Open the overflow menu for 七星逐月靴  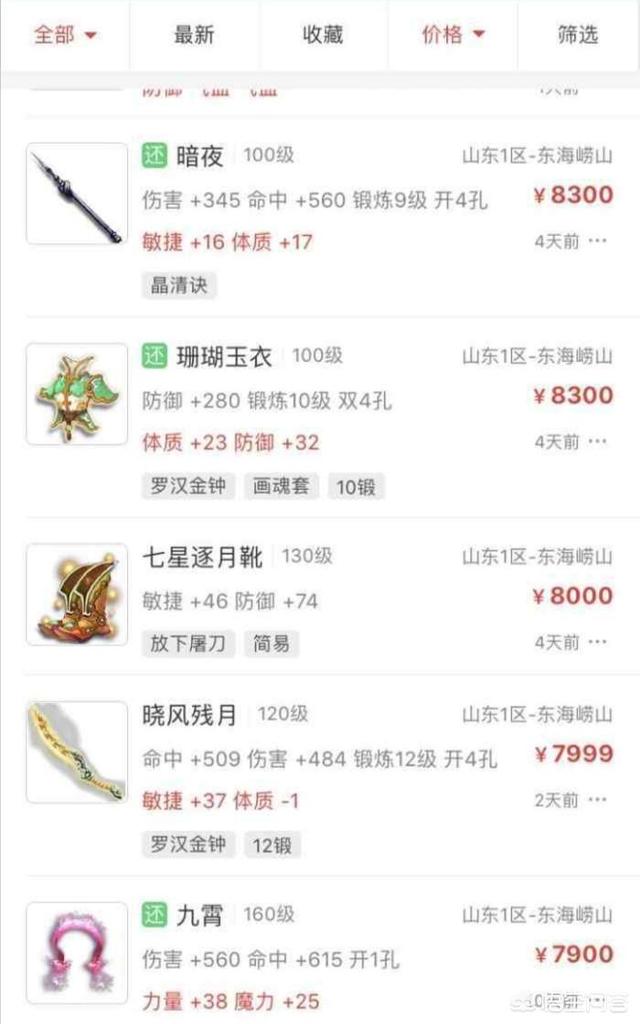(x=597, y=642)
